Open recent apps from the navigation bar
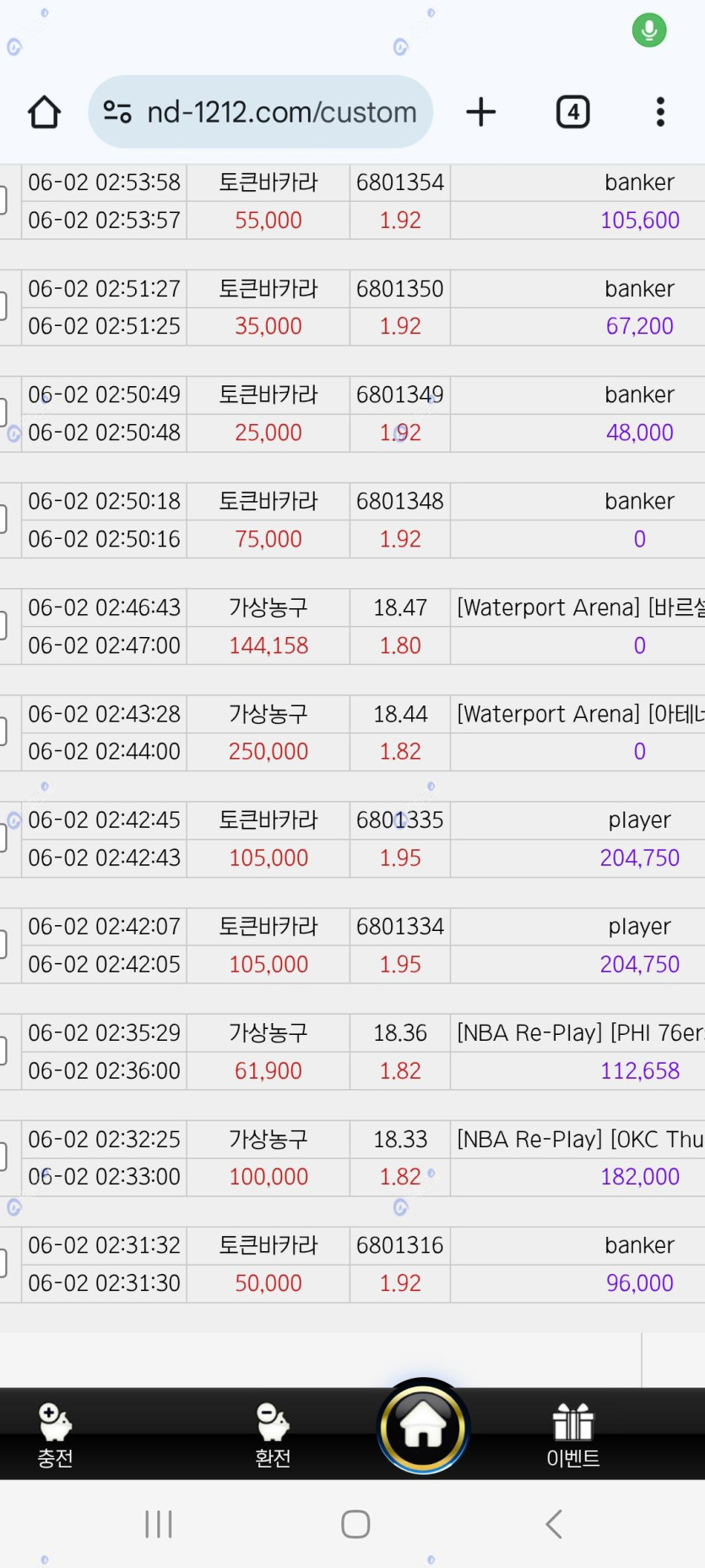 [159, 1524]
